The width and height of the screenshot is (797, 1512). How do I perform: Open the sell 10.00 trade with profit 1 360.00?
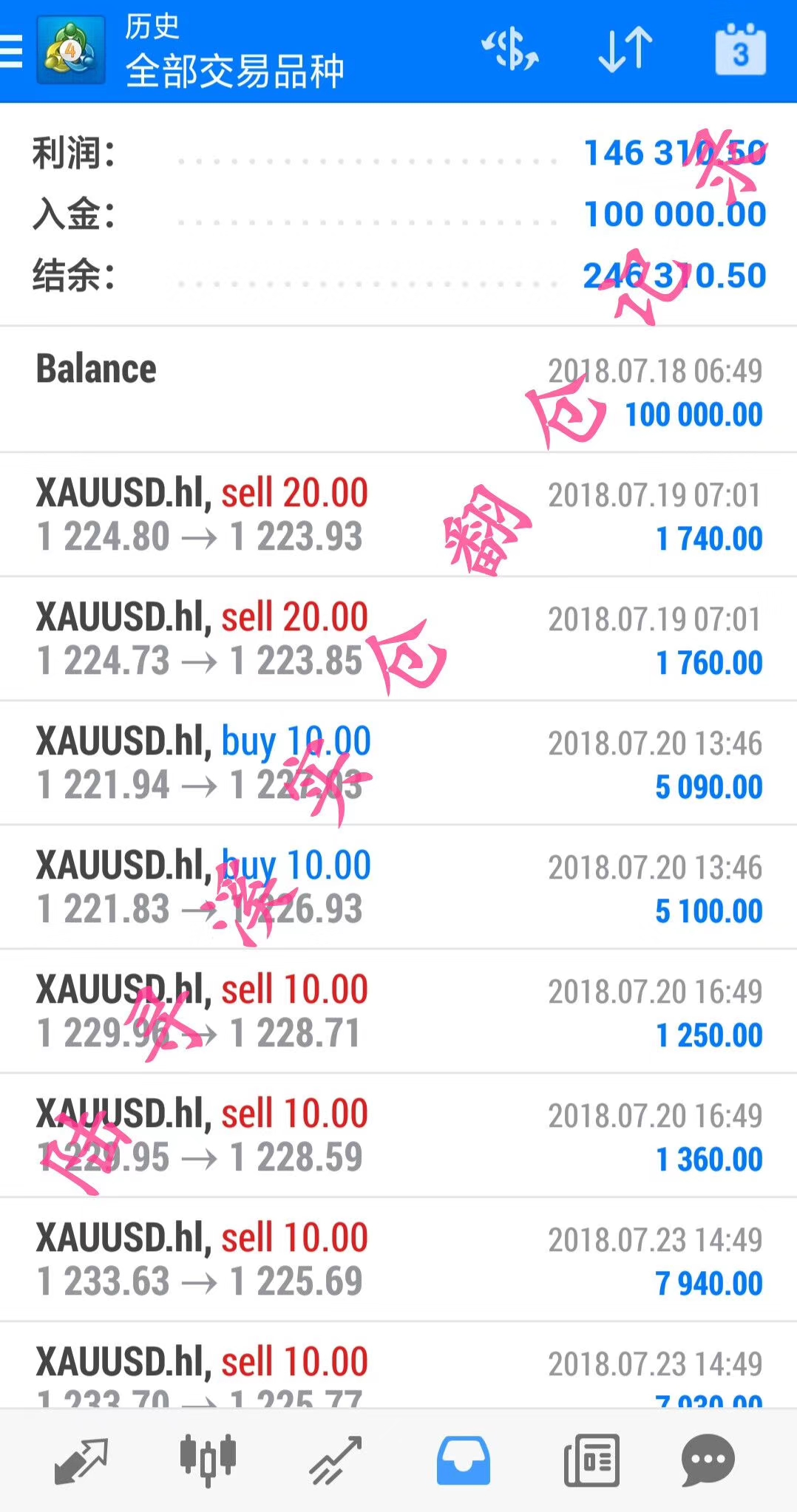pyautogui.click(x=398, y=1136)
